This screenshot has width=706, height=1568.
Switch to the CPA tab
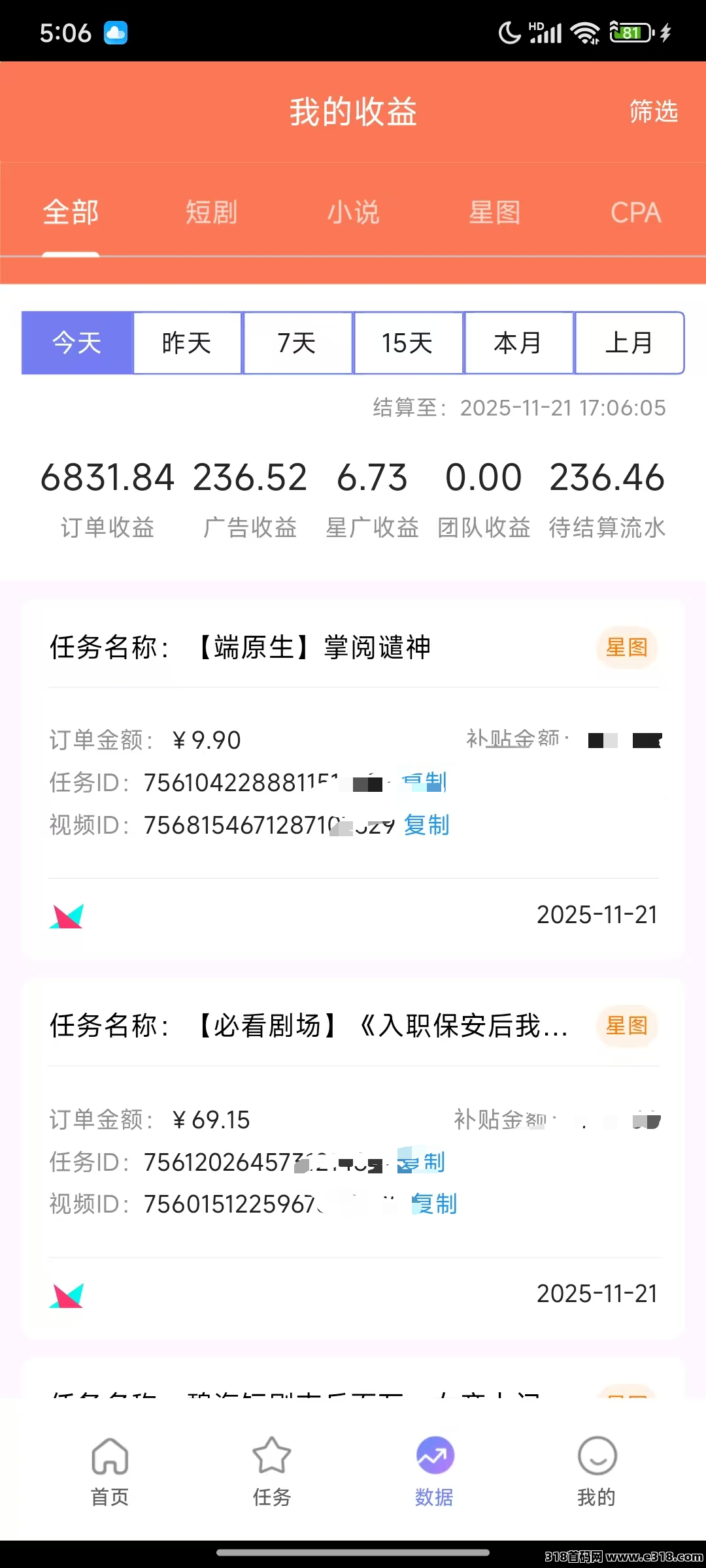click(635, 212)
